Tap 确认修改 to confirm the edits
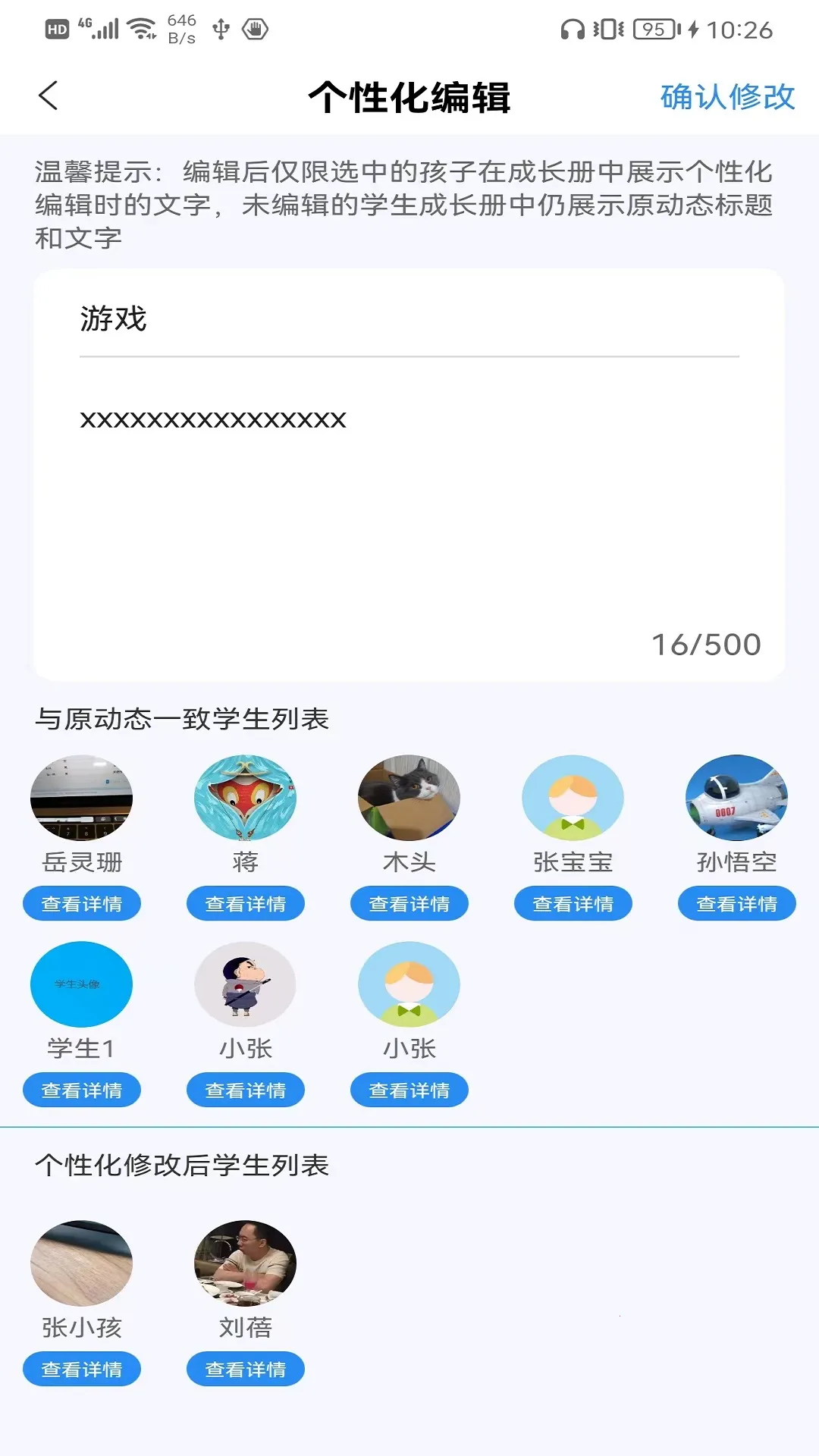 coord(726,97)
